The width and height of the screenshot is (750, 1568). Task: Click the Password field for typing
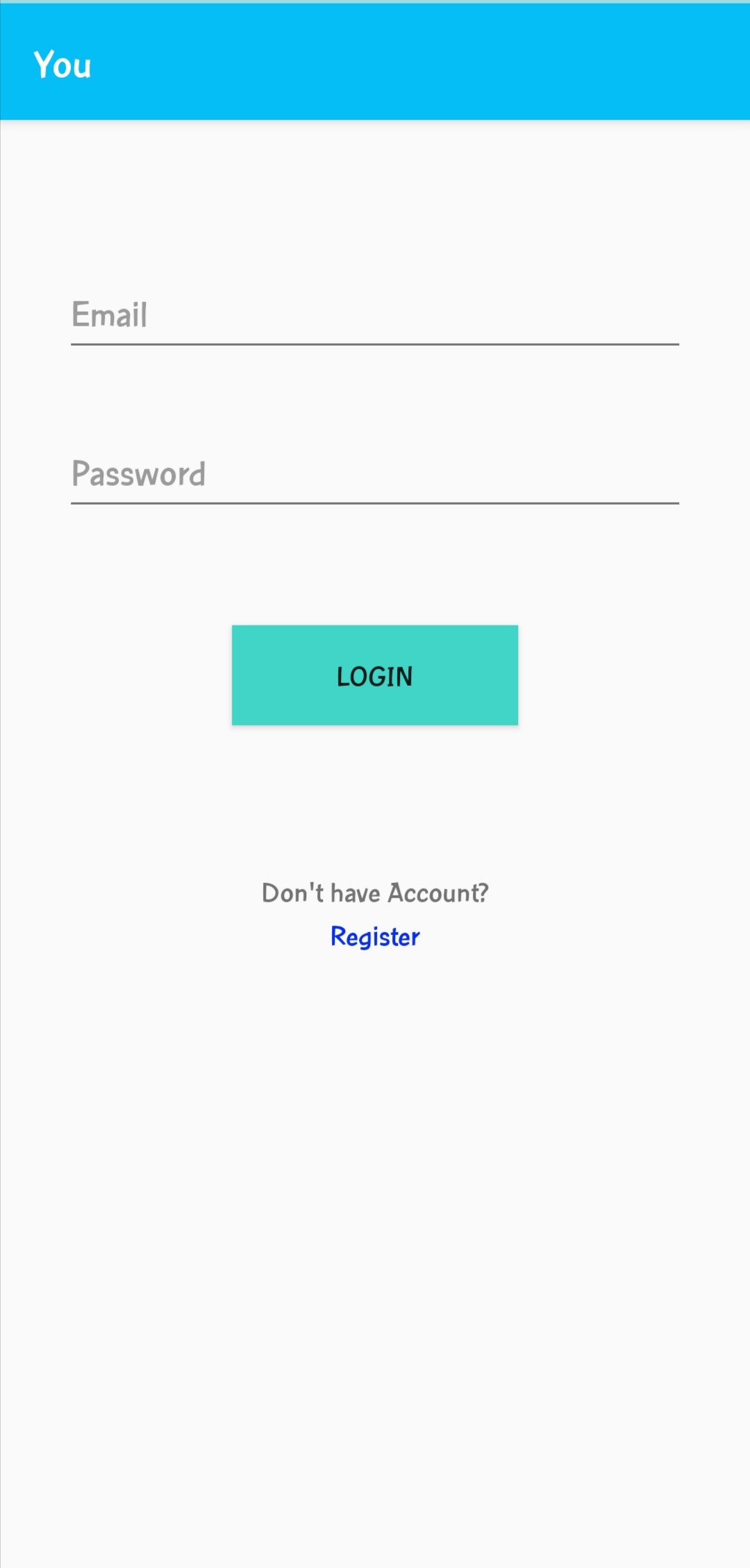point(375,479)
